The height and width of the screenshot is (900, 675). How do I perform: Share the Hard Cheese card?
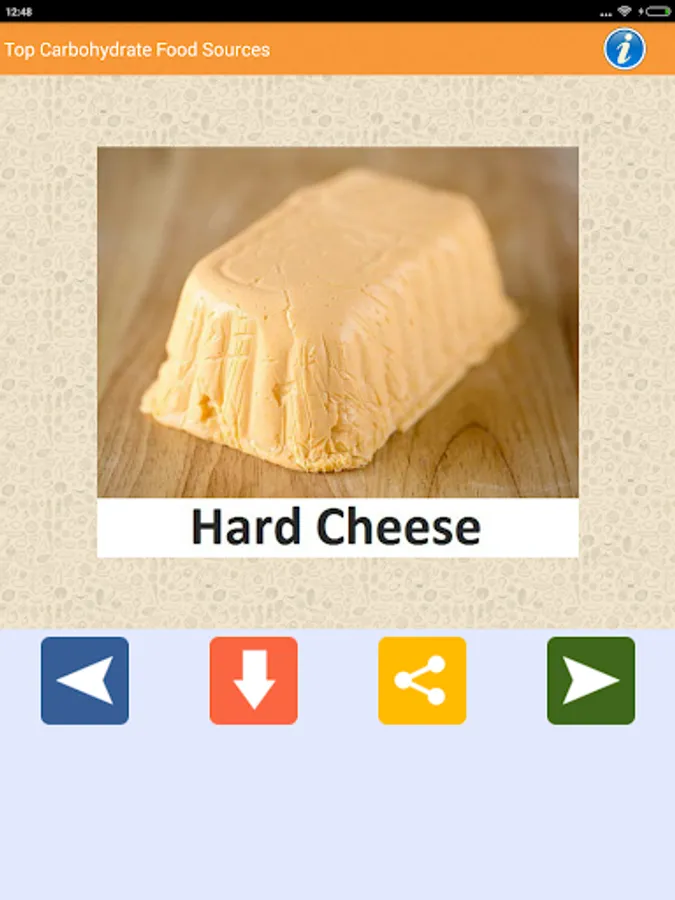(x=422, y=680)
